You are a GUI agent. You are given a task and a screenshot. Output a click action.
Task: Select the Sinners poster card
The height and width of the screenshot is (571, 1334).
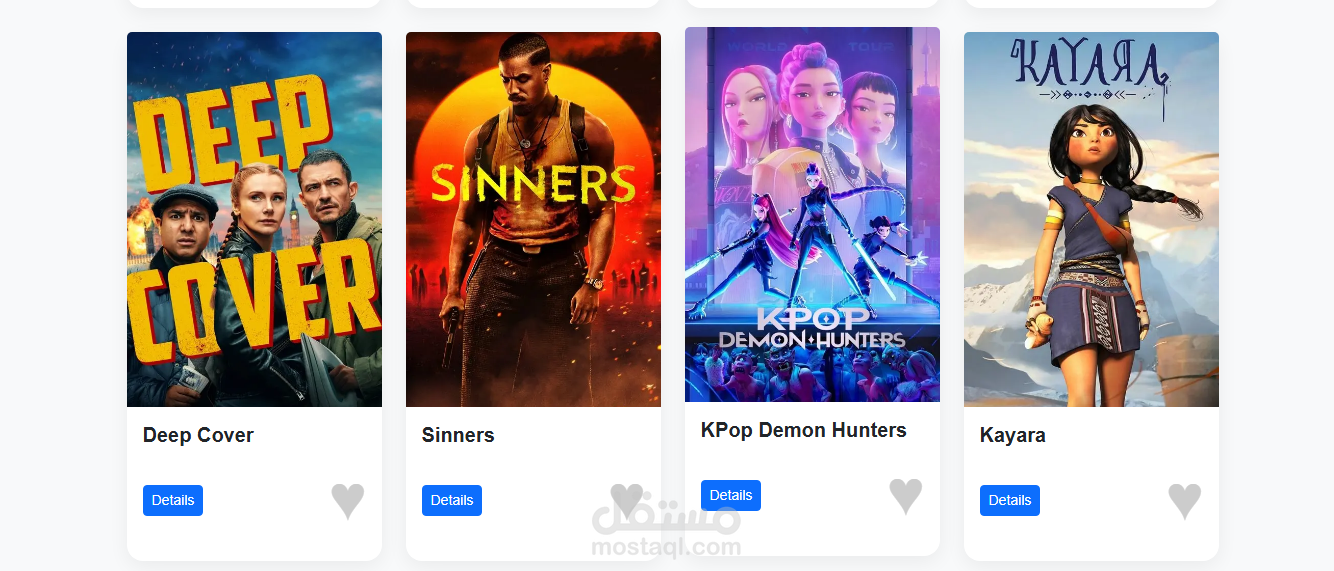coord(533,219)
